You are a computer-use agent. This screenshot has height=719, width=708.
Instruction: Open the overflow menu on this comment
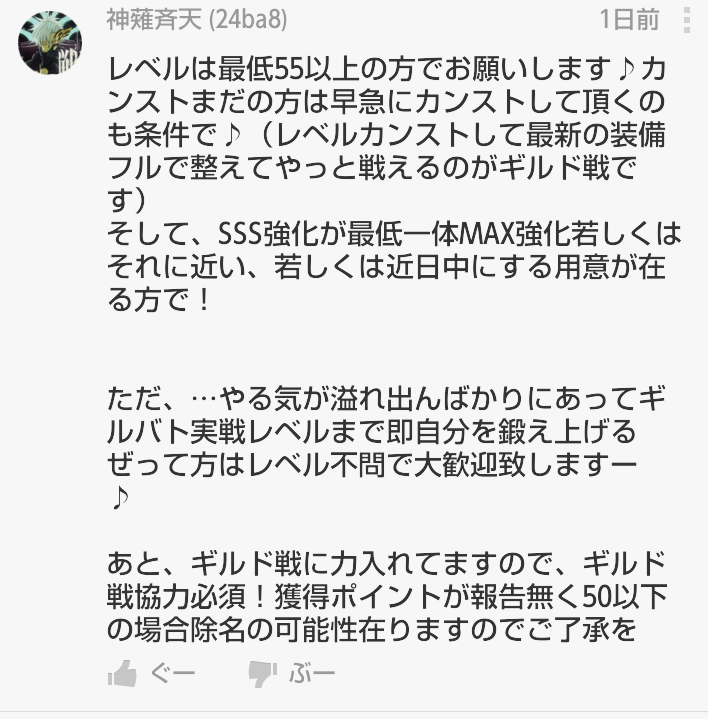point(685,19)
